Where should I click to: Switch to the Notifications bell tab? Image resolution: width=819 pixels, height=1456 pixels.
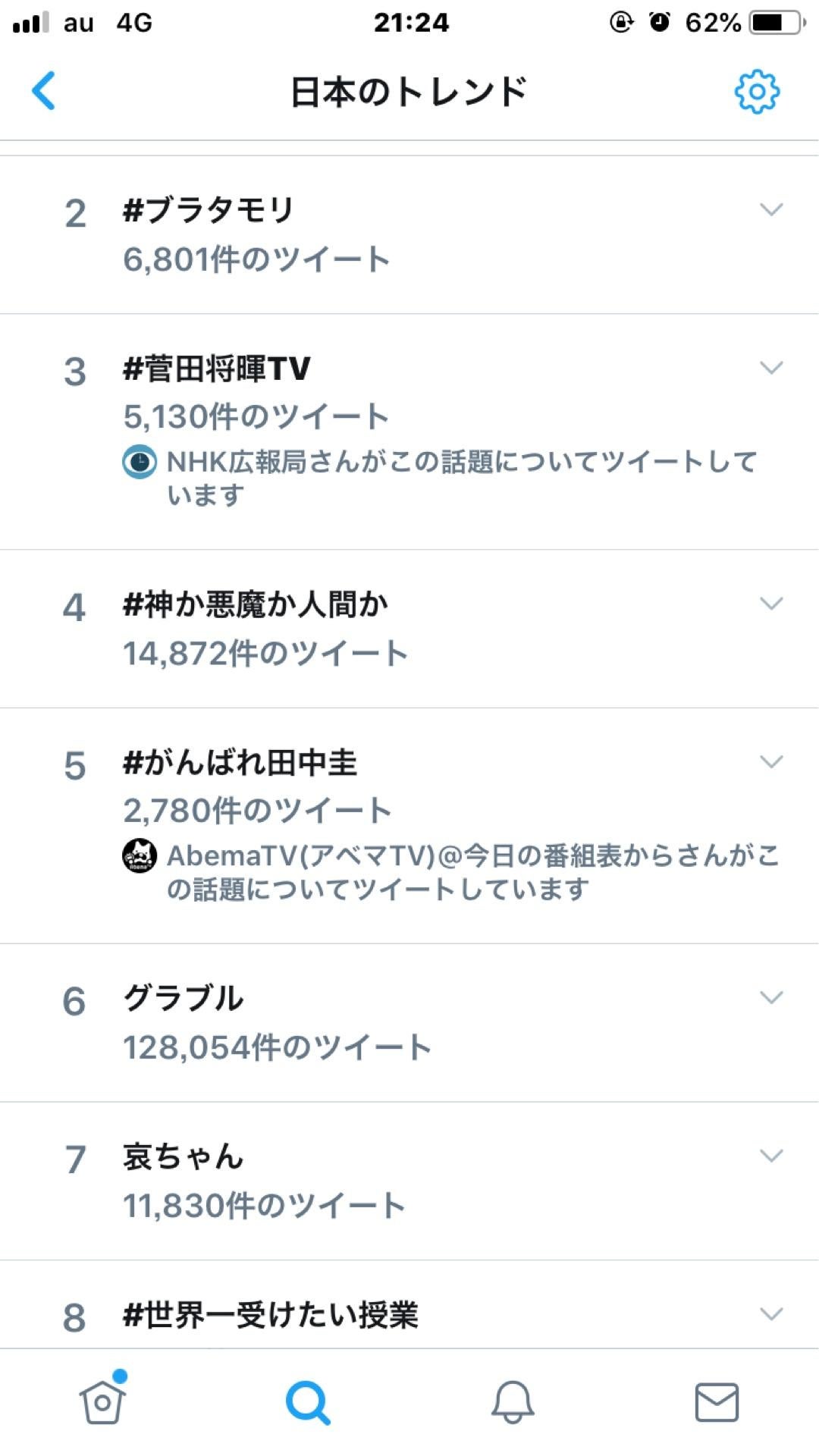pos(513,1401)
